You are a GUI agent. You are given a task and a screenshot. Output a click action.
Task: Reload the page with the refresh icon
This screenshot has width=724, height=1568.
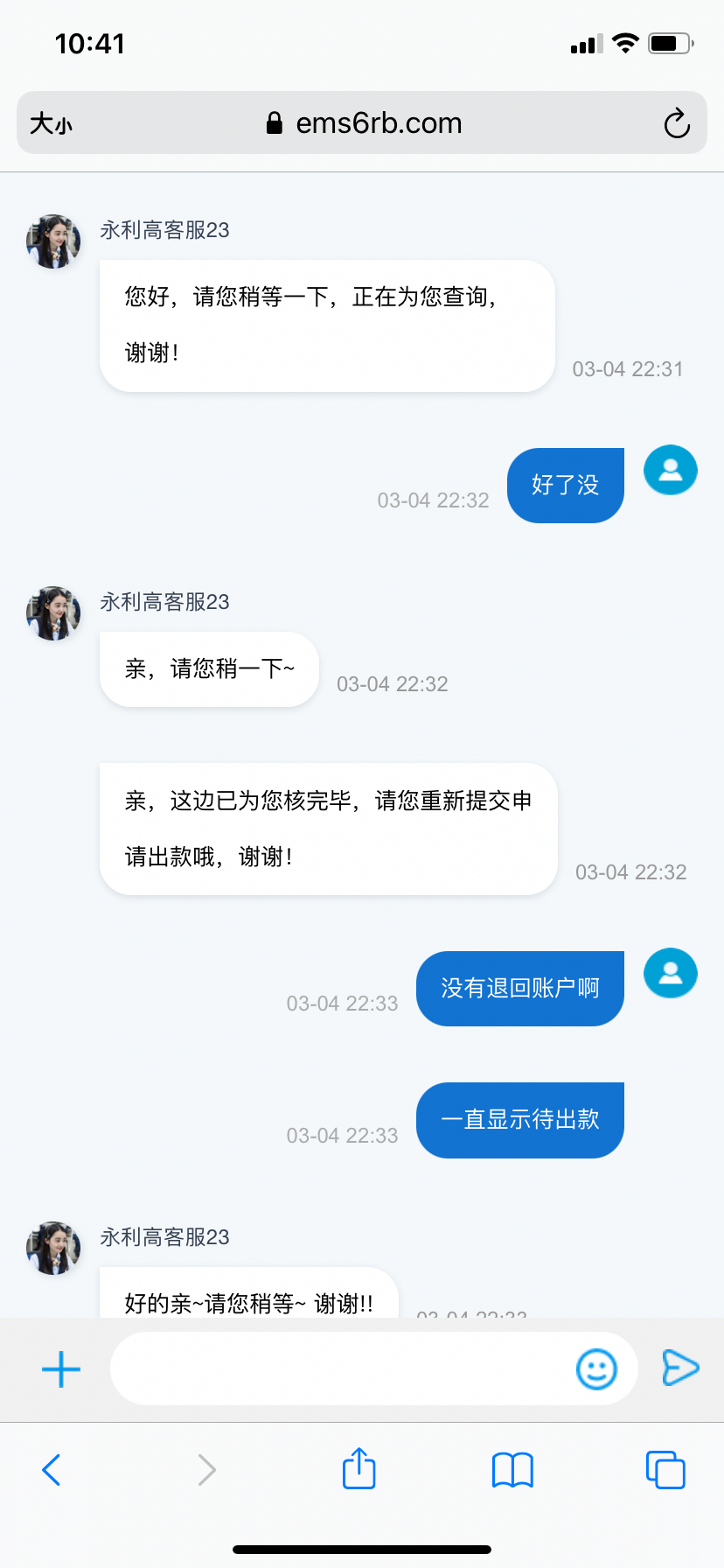(x=677, y=122)
